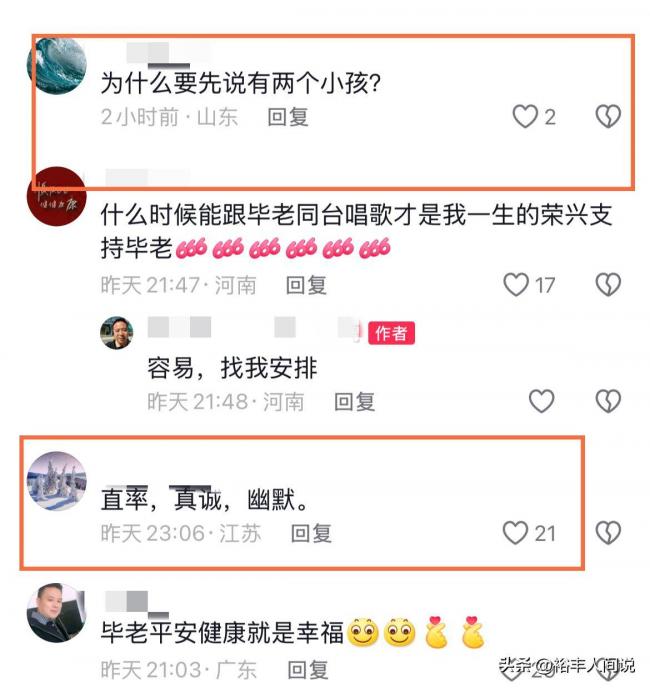Reply to the comment from Shandong

click(x=288, y=117)
